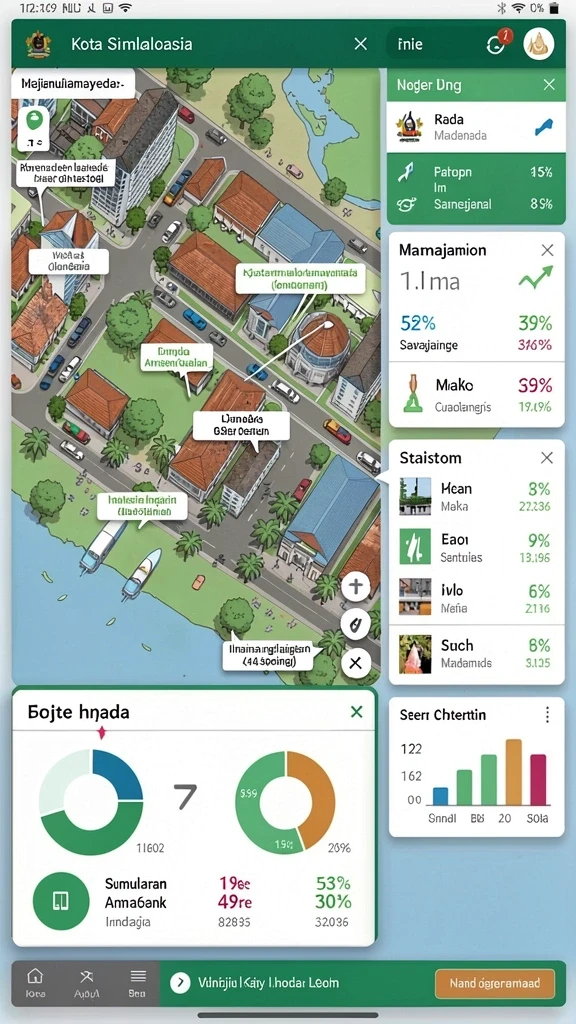
Task: Tap the pencil edit button on map
Action: (x=356, y=625)
